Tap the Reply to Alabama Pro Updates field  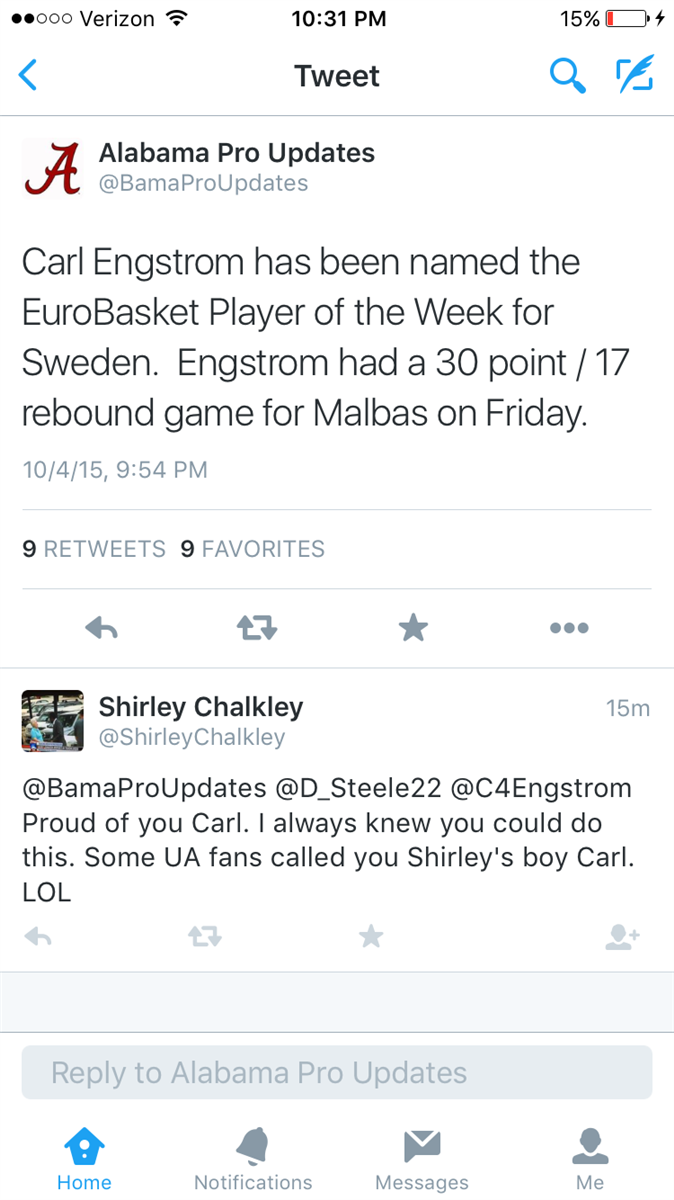click(337, 1073)
